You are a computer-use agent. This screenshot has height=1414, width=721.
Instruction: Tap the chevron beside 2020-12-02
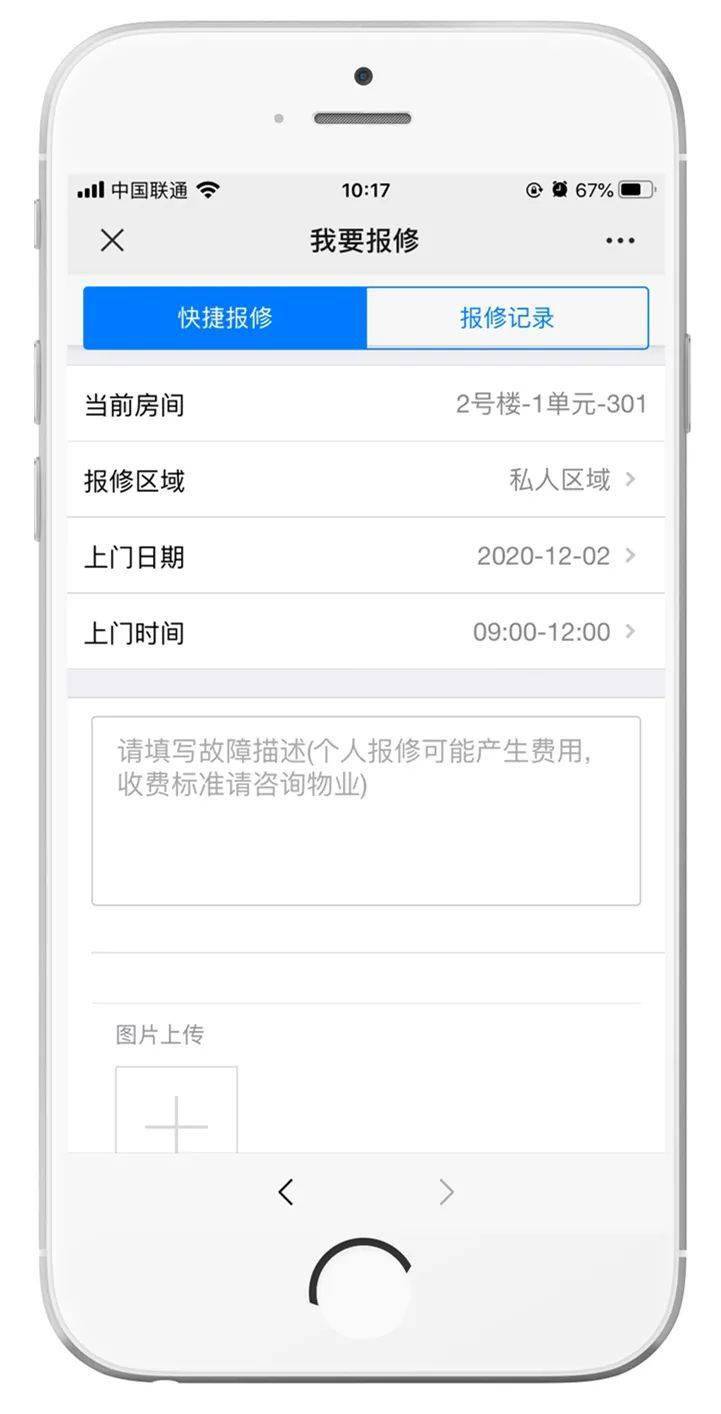pyautogui.click(x=629, y=557)
